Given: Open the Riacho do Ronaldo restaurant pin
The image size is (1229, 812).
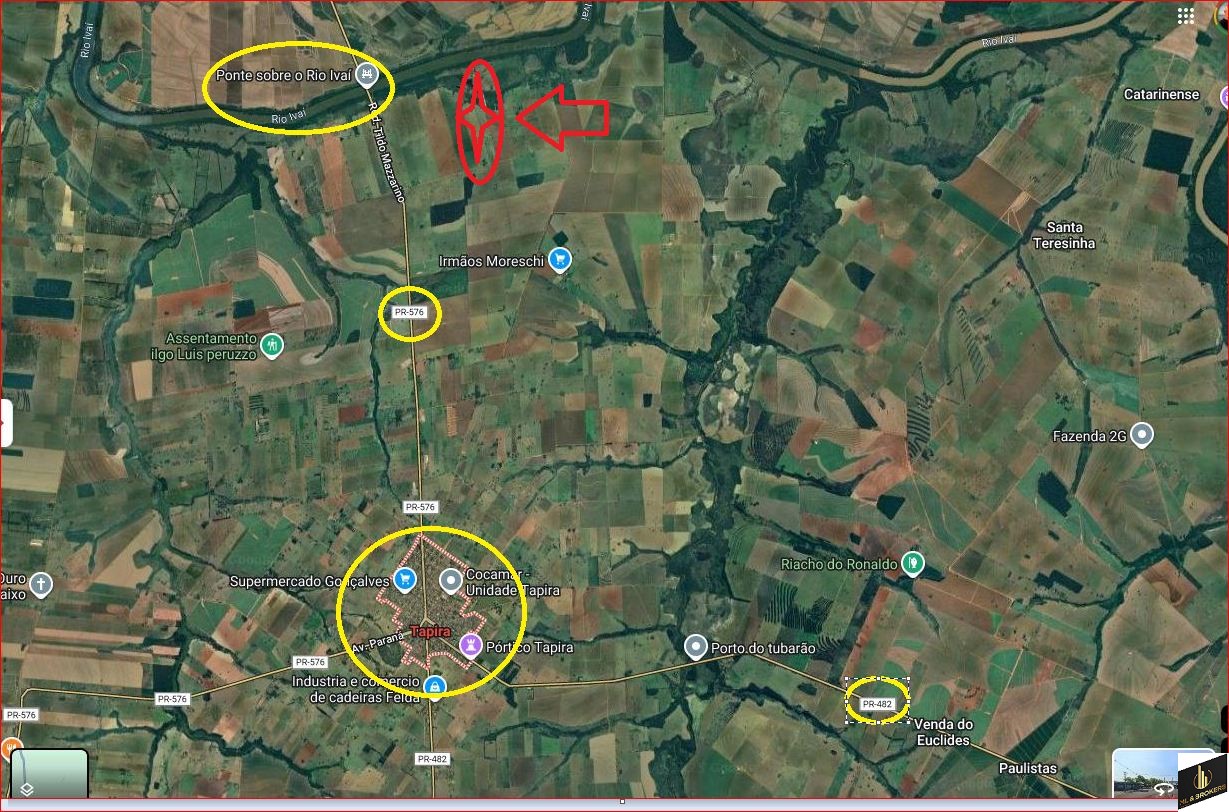Looking at the screenshot, I should [912, 563].
